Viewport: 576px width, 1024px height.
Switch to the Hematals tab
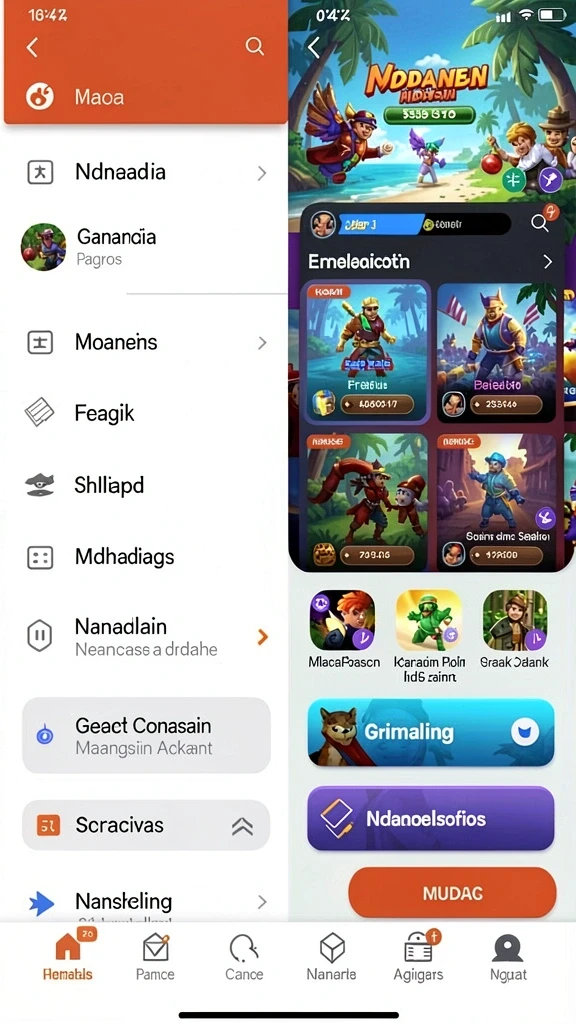click(68, 955)
